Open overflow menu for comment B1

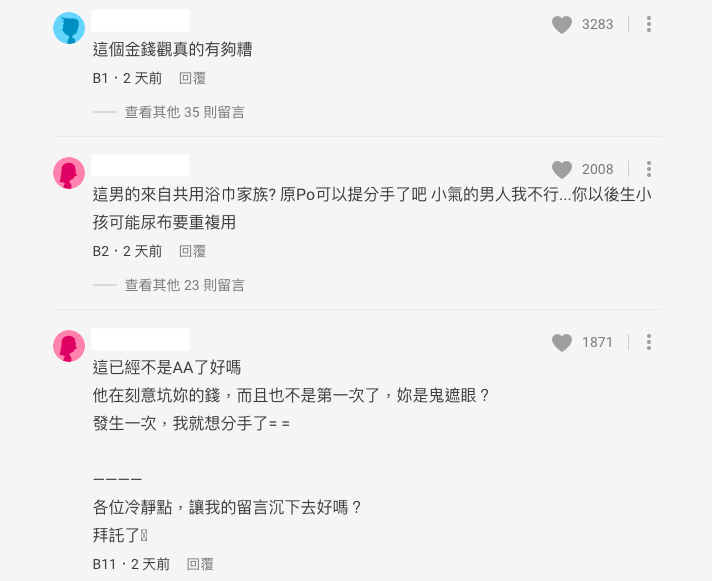[x=649, y=24]
